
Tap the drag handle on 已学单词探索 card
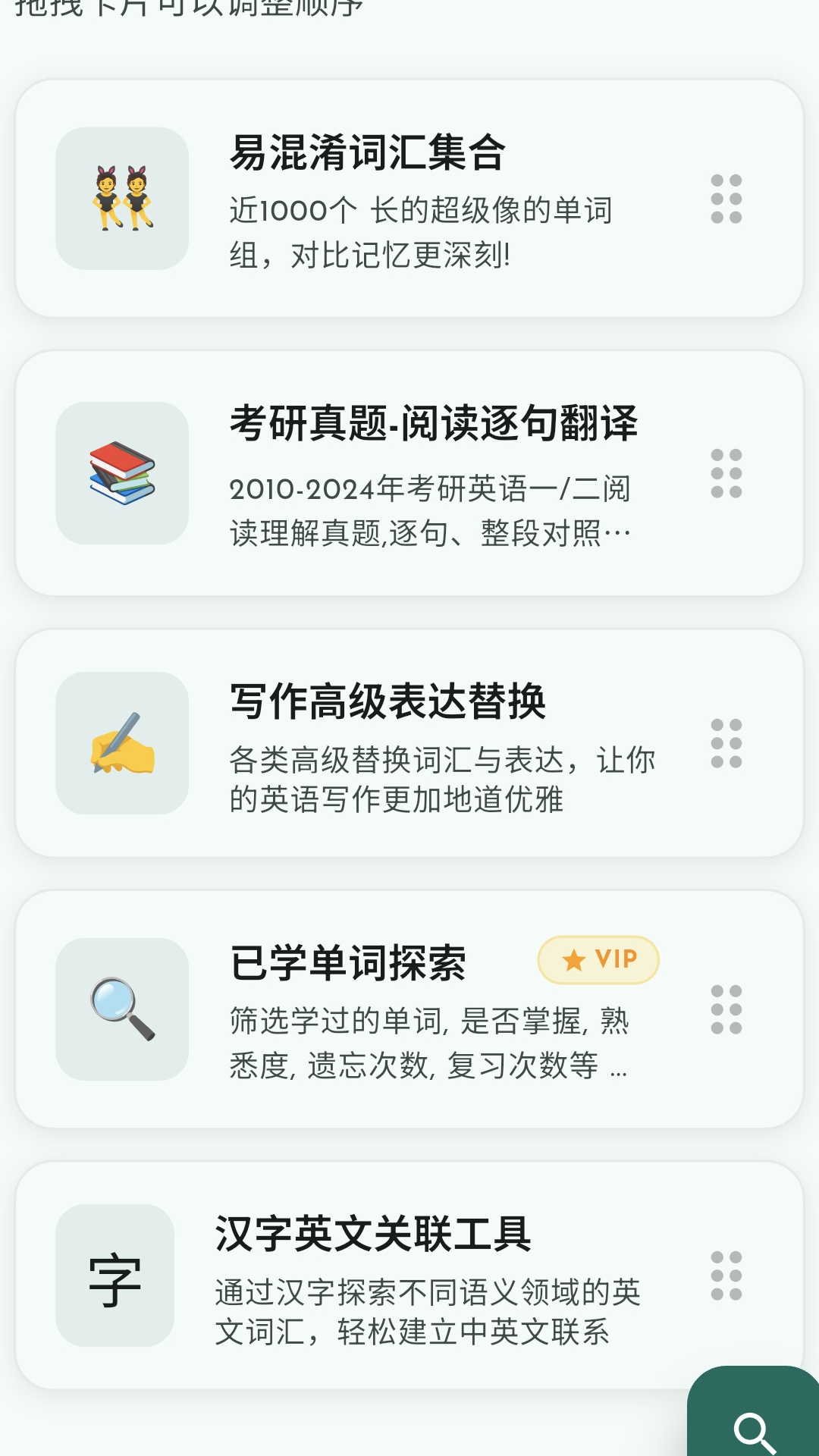click(726, 1009)
